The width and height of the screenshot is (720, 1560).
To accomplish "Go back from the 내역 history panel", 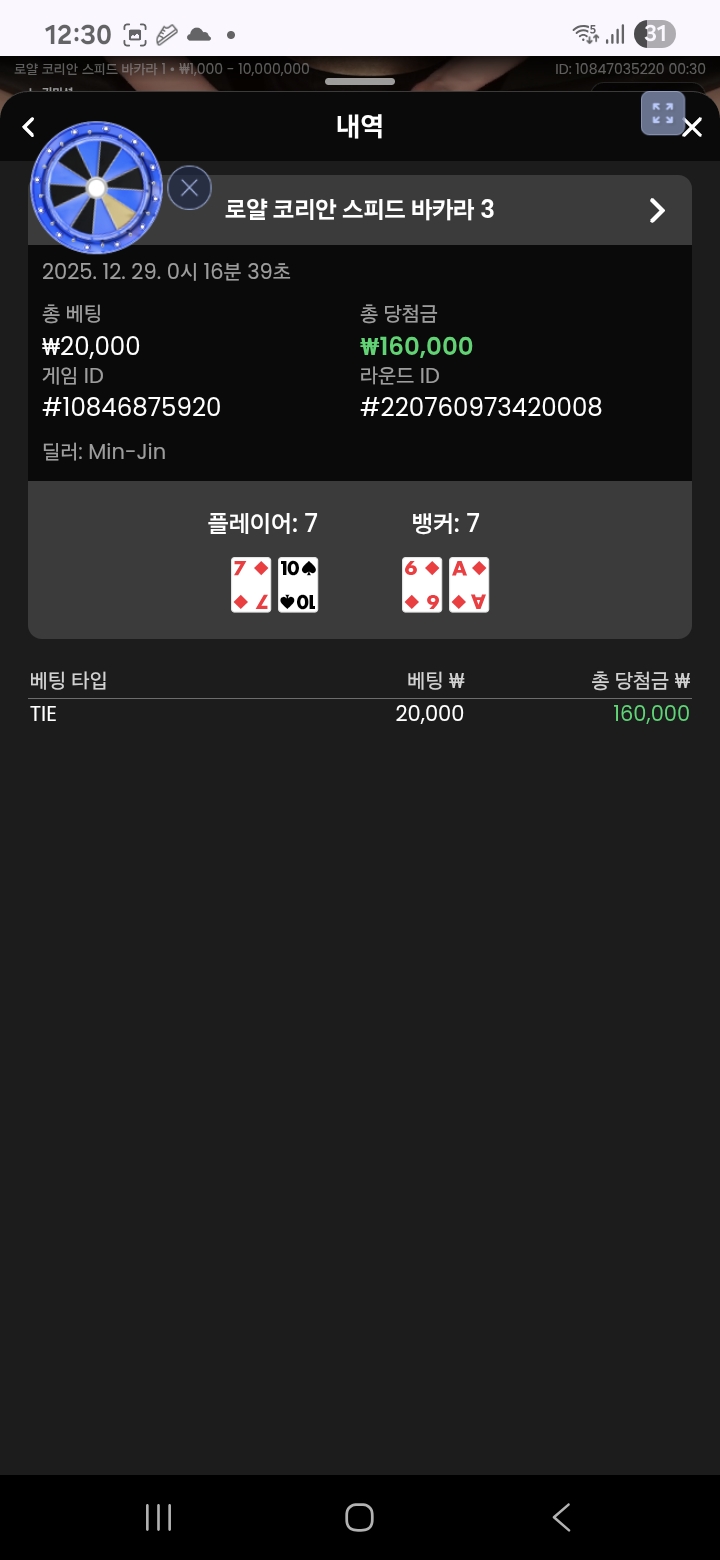I will (29, 127).
